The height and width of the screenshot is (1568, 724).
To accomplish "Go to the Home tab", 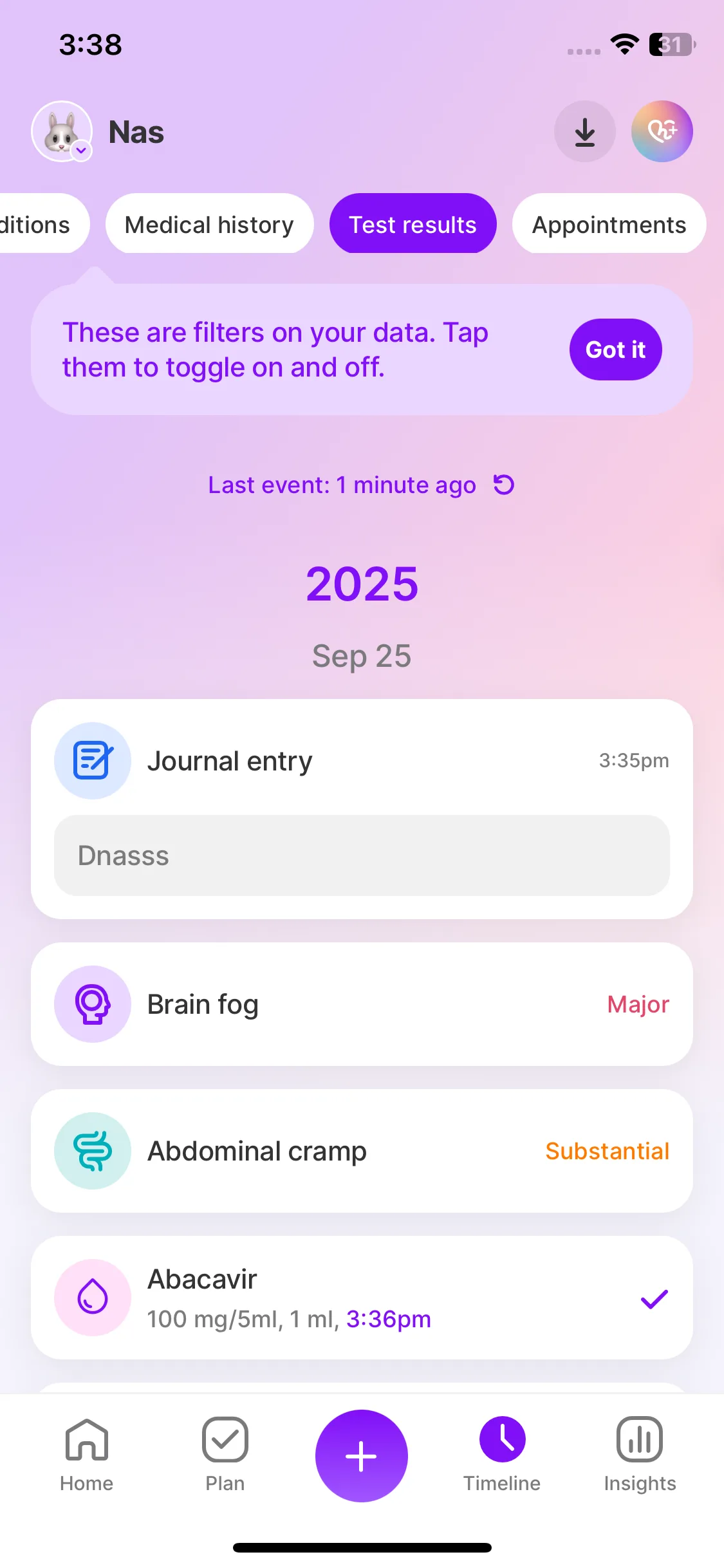I will point(86,1455).
